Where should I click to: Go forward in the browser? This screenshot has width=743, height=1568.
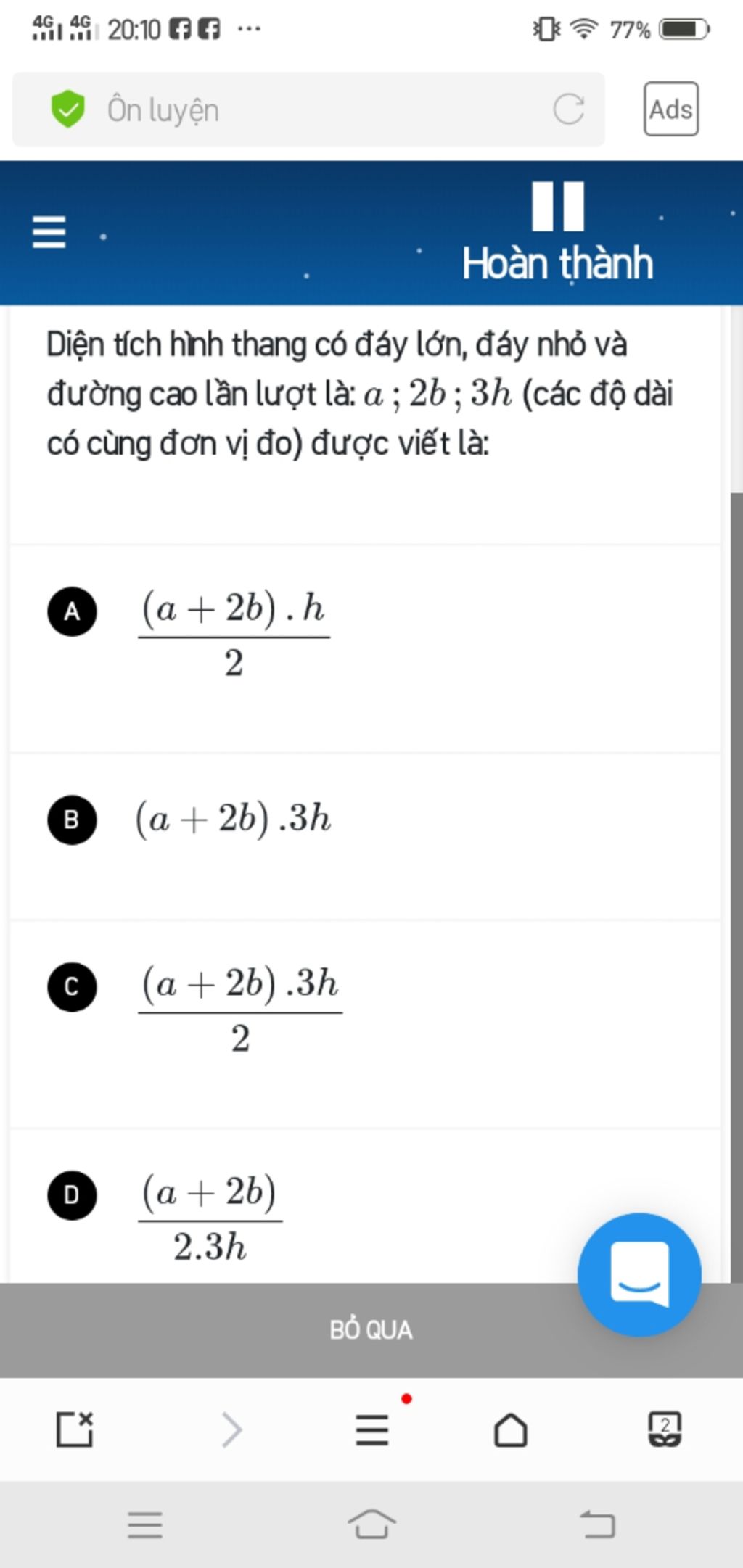point(231,1429)
